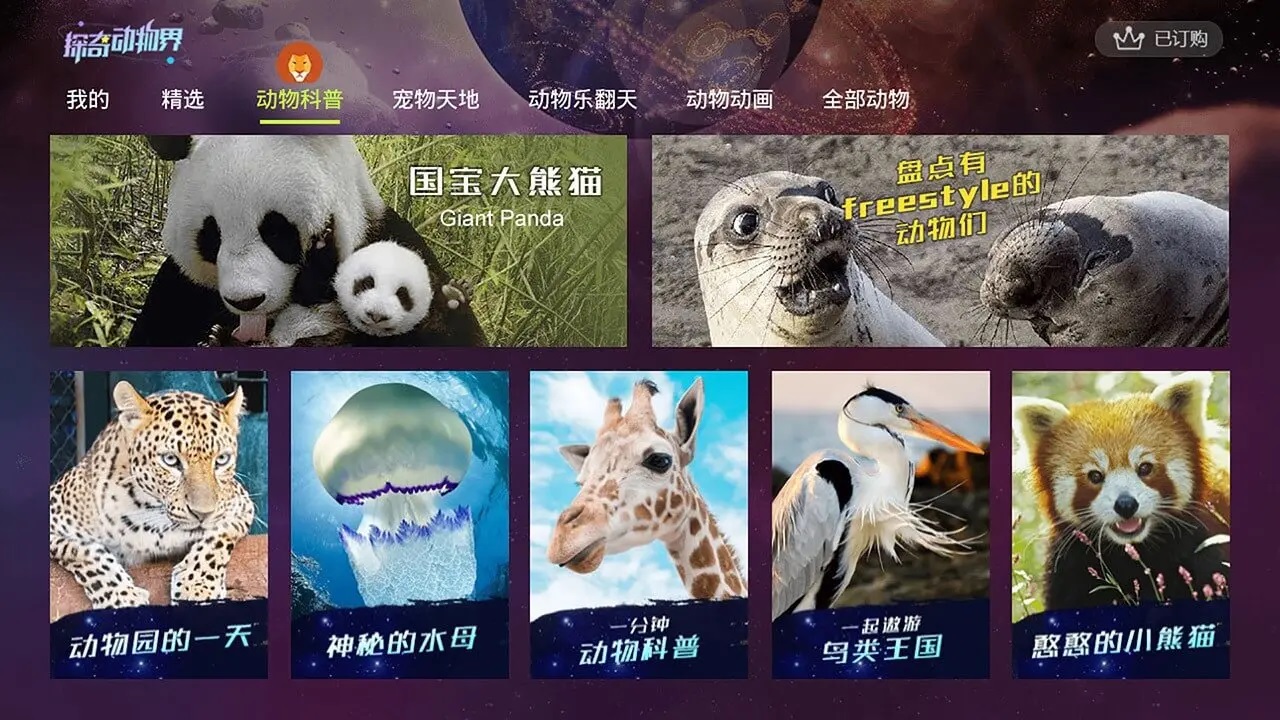Screen dimensions: 1280x720
Task: Open the 动物乐翻天 tab
Action: [582, 100]
